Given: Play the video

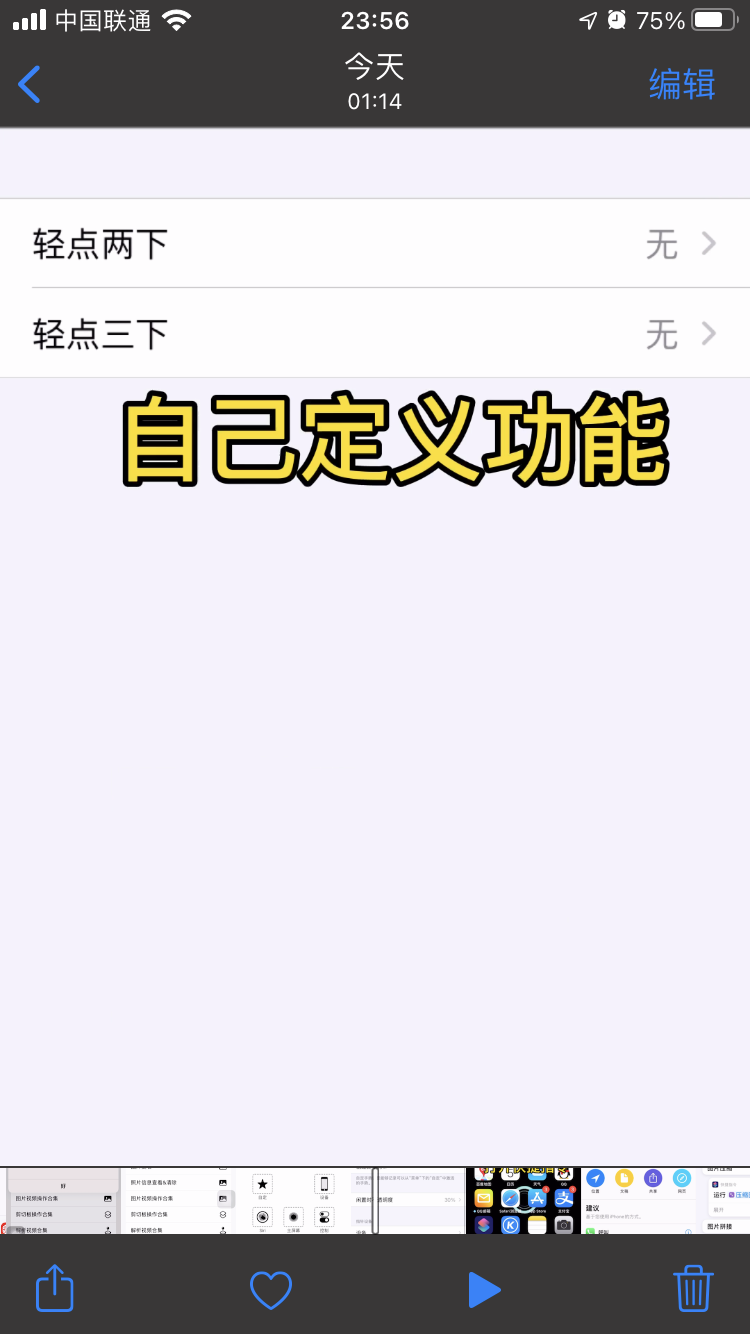Looking at the screenshot, I should (x=484, y=1290).
